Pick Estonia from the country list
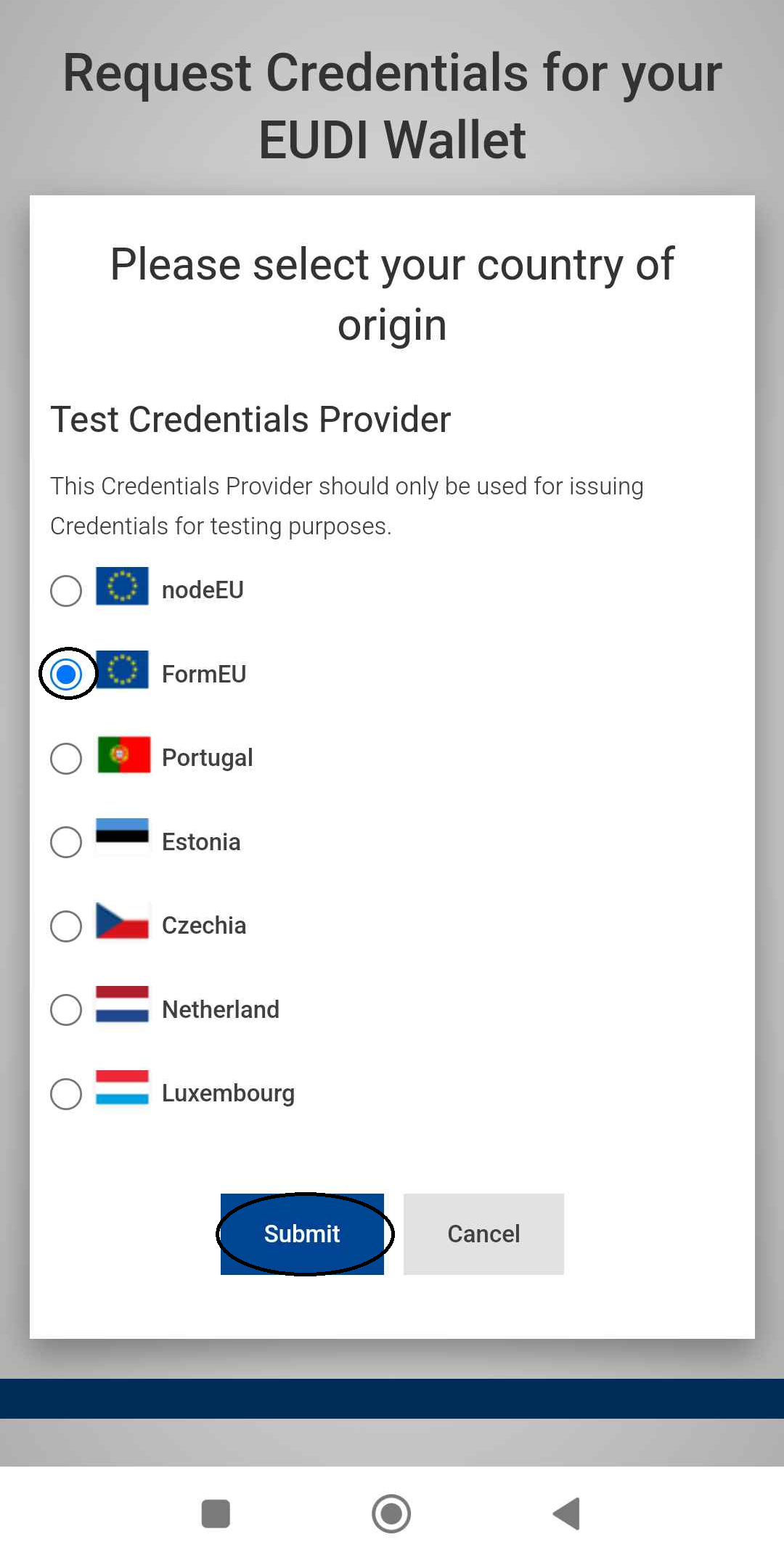This screenshot has width=784, height=1561. click(66, 842)
